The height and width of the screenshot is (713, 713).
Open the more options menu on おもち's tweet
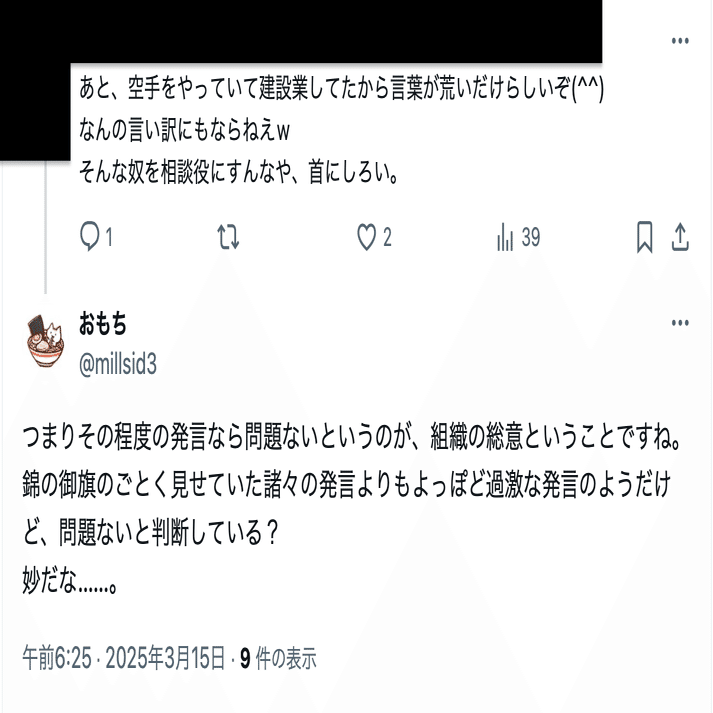click(x=680, y=323)
